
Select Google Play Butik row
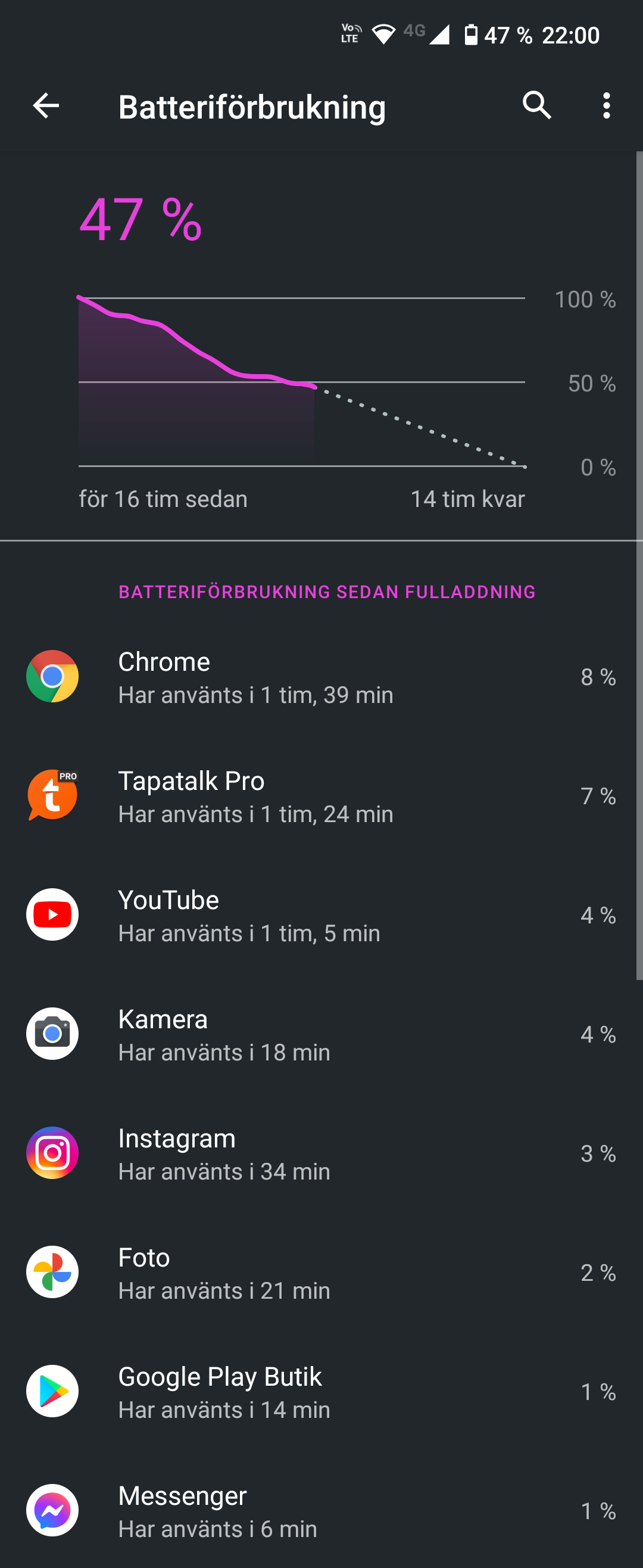click(321, 1392)
